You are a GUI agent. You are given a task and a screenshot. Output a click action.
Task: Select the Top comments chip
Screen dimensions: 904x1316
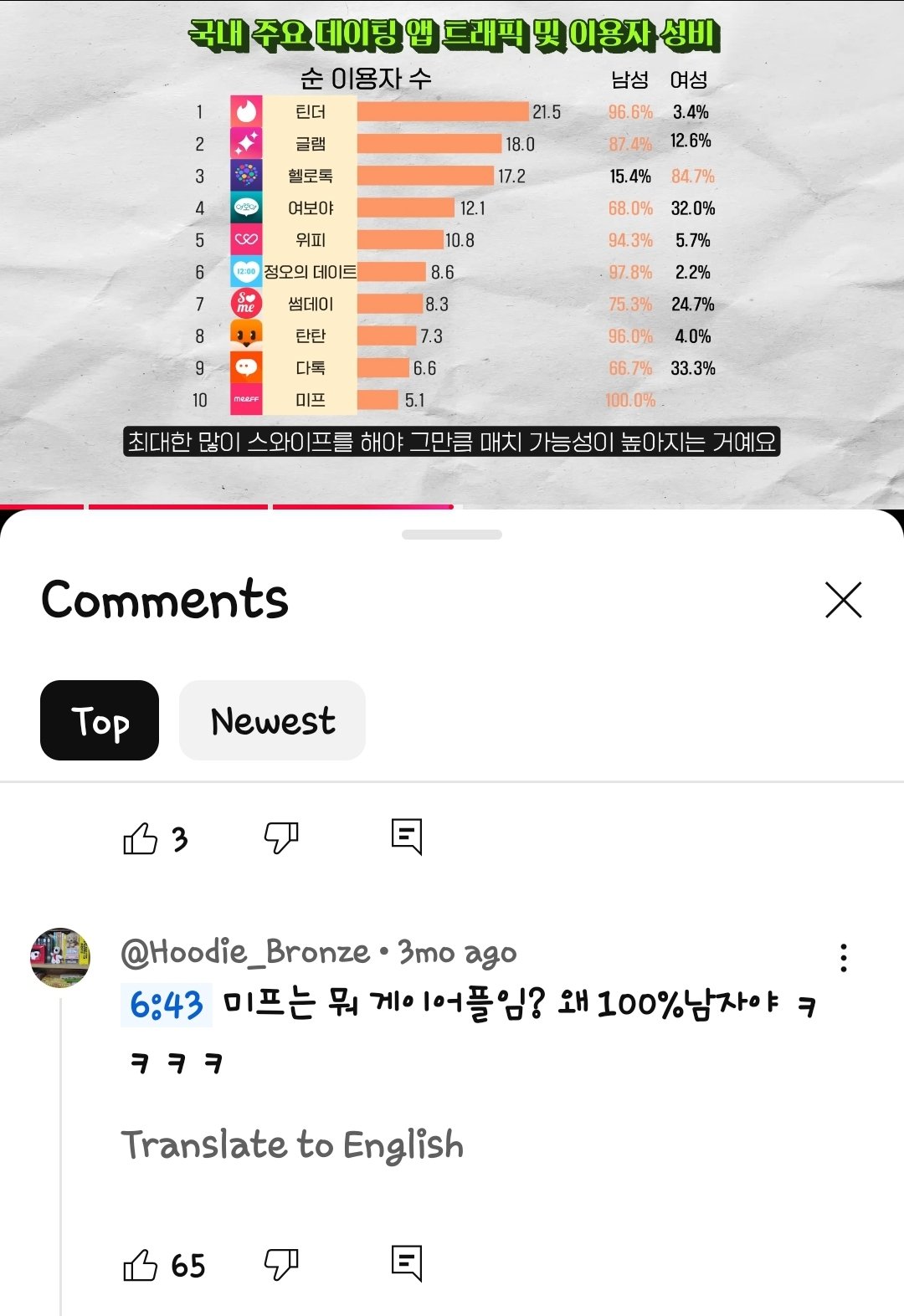tap(100, 720)
